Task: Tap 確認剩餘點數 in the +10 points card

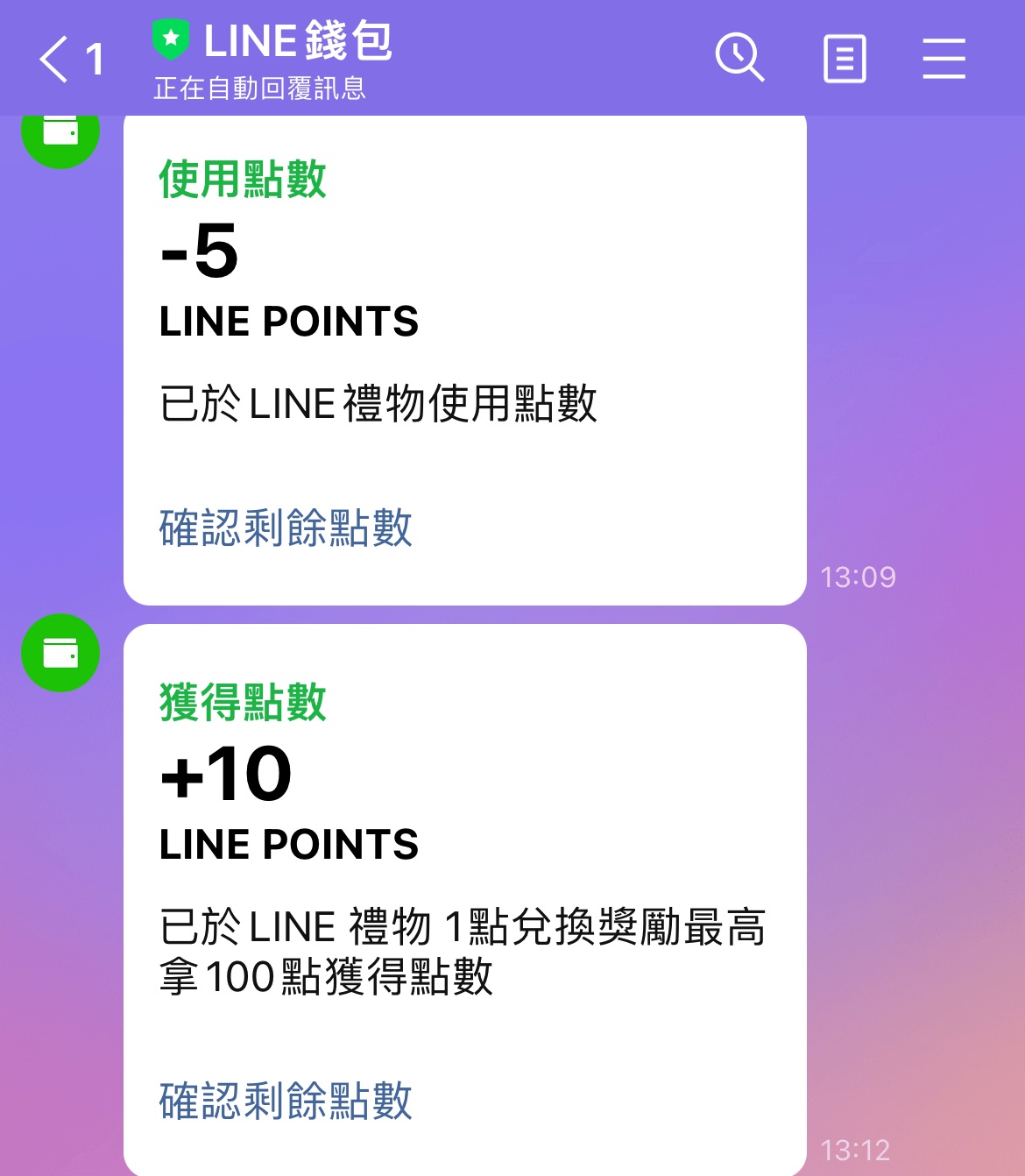Action: click(x=286, y=1101)
